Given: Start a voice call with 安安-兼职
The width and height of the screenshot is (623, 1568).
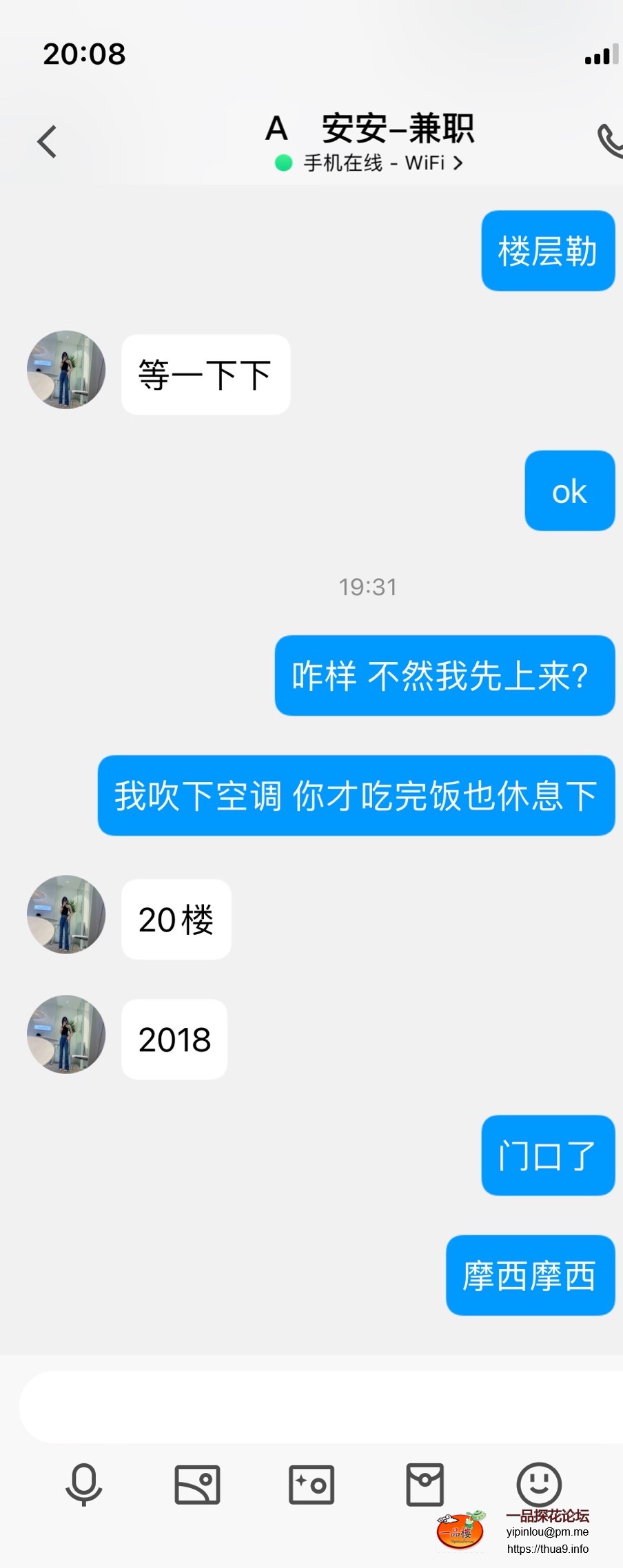Looking at the screenshot, I should click(x=609, y=141).
